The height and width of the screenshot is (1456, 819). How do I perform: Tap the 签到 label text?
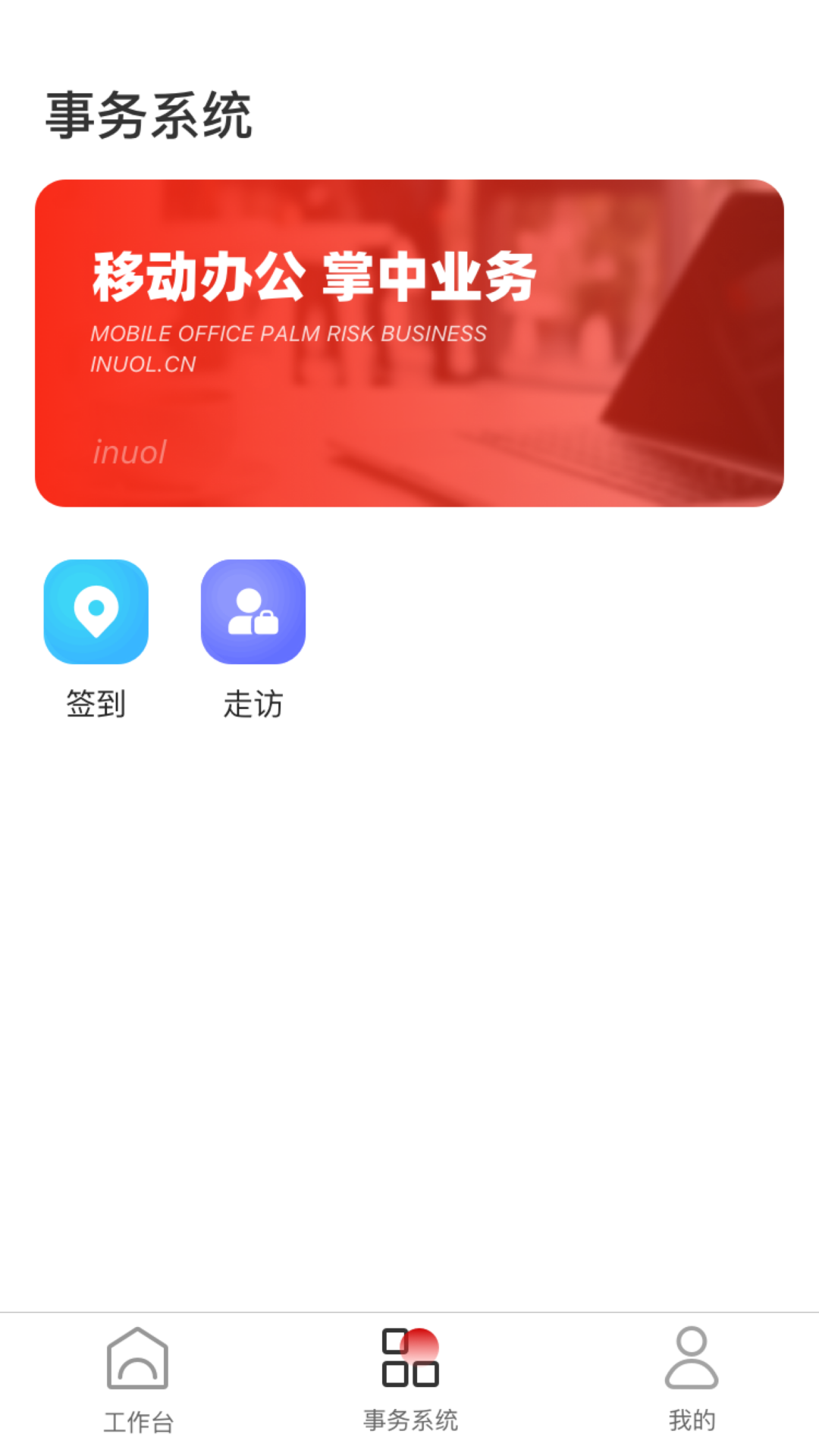click(96, 704)
